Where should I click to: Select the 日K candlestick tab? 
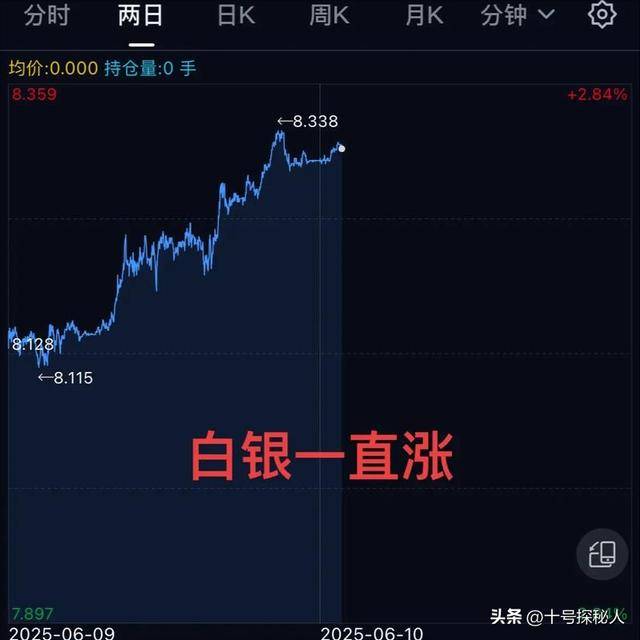pos(236,15)
